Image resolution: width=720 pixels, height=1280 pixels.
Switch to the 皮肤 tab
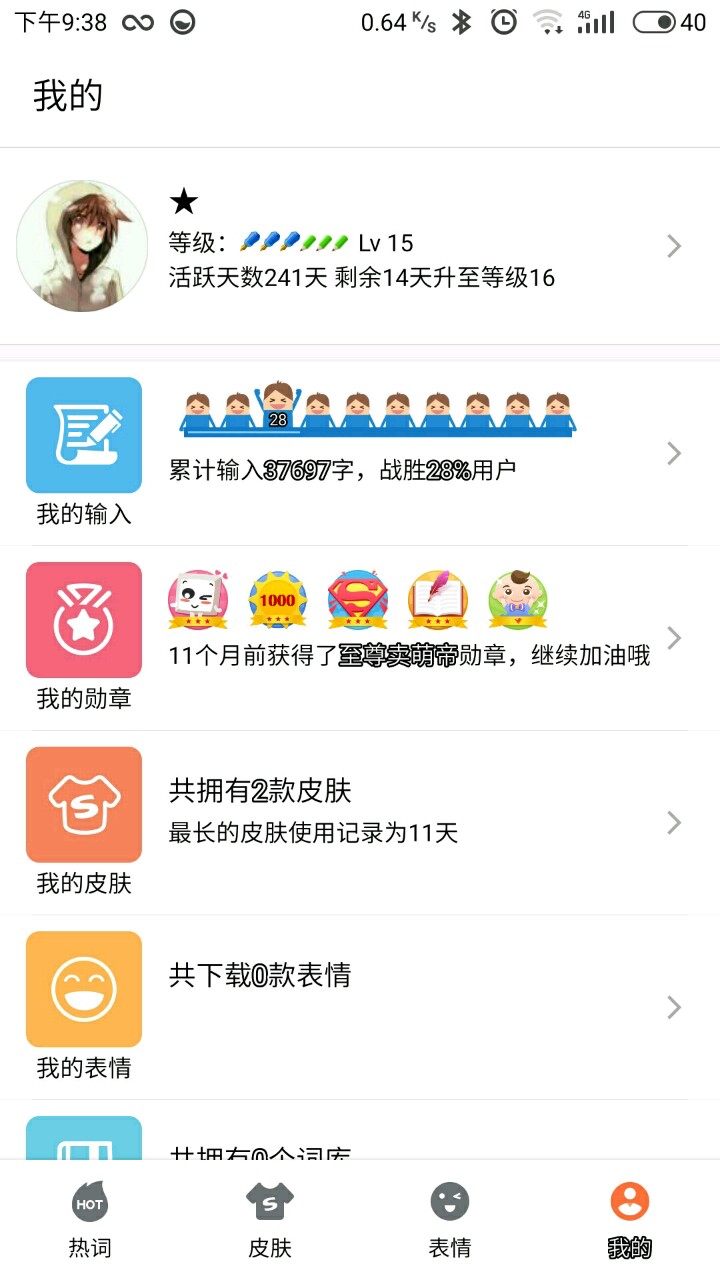coord(270,1220)
